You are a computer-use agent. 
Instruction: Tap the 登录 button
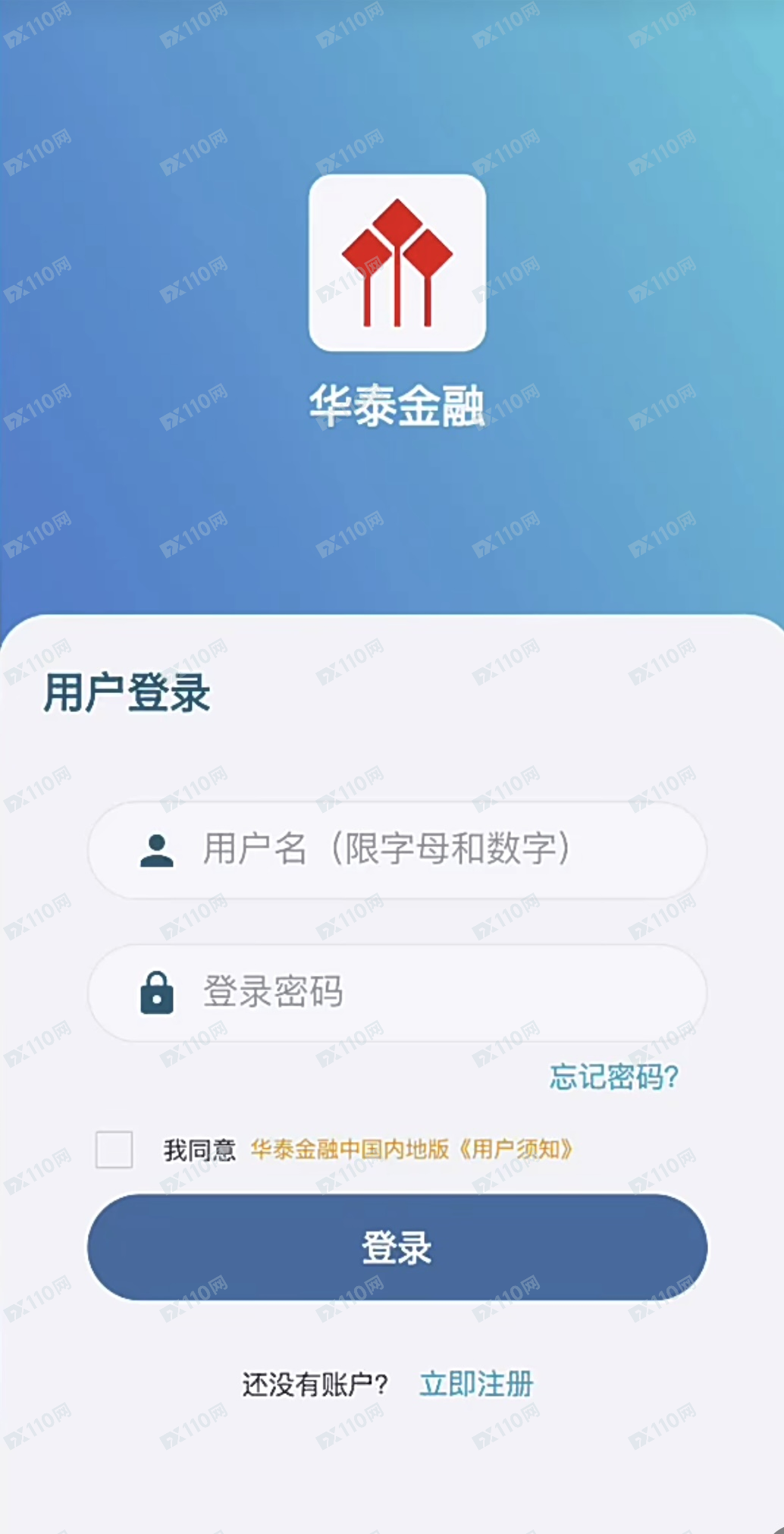click(397, 1247)
